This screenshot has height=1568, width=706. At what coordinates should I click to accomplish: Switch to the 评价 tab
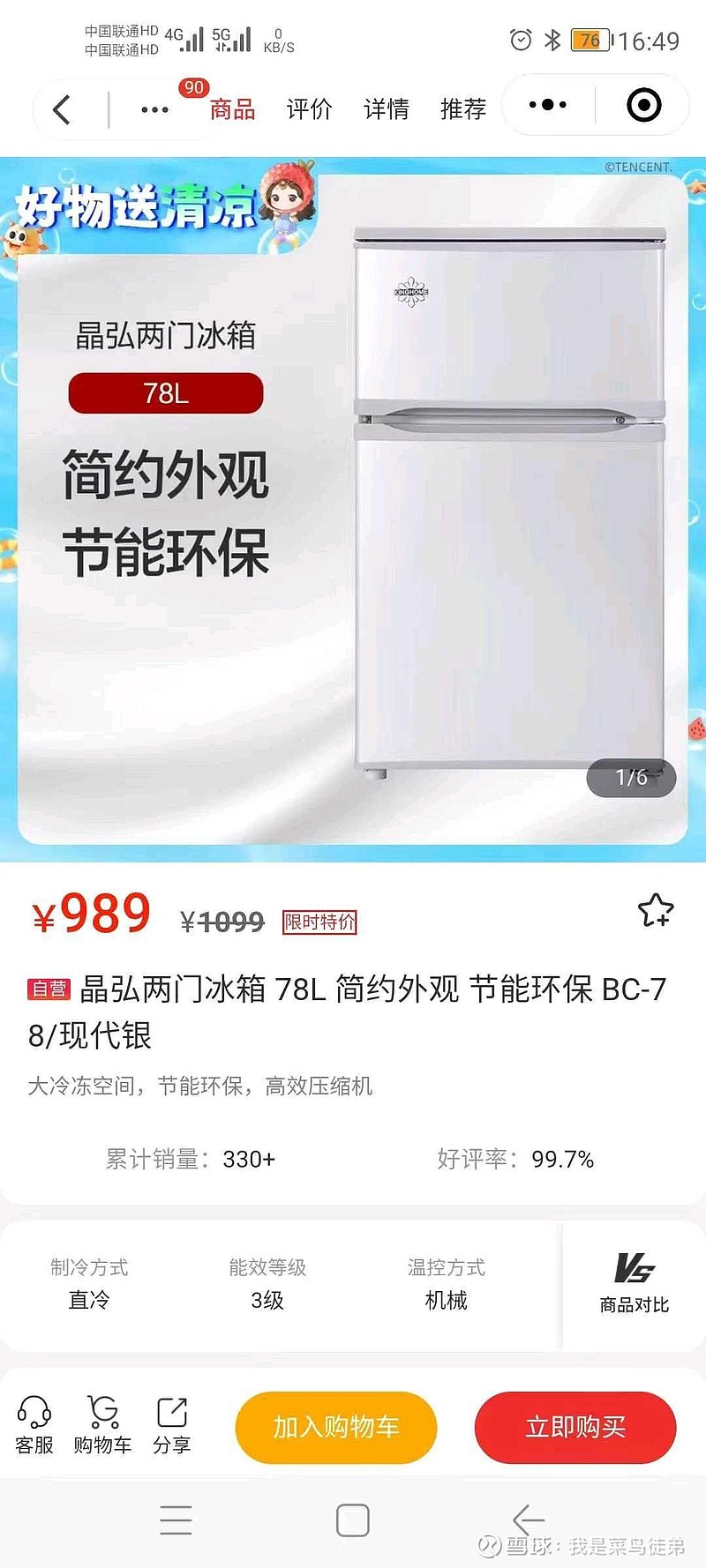pos(309,109)
